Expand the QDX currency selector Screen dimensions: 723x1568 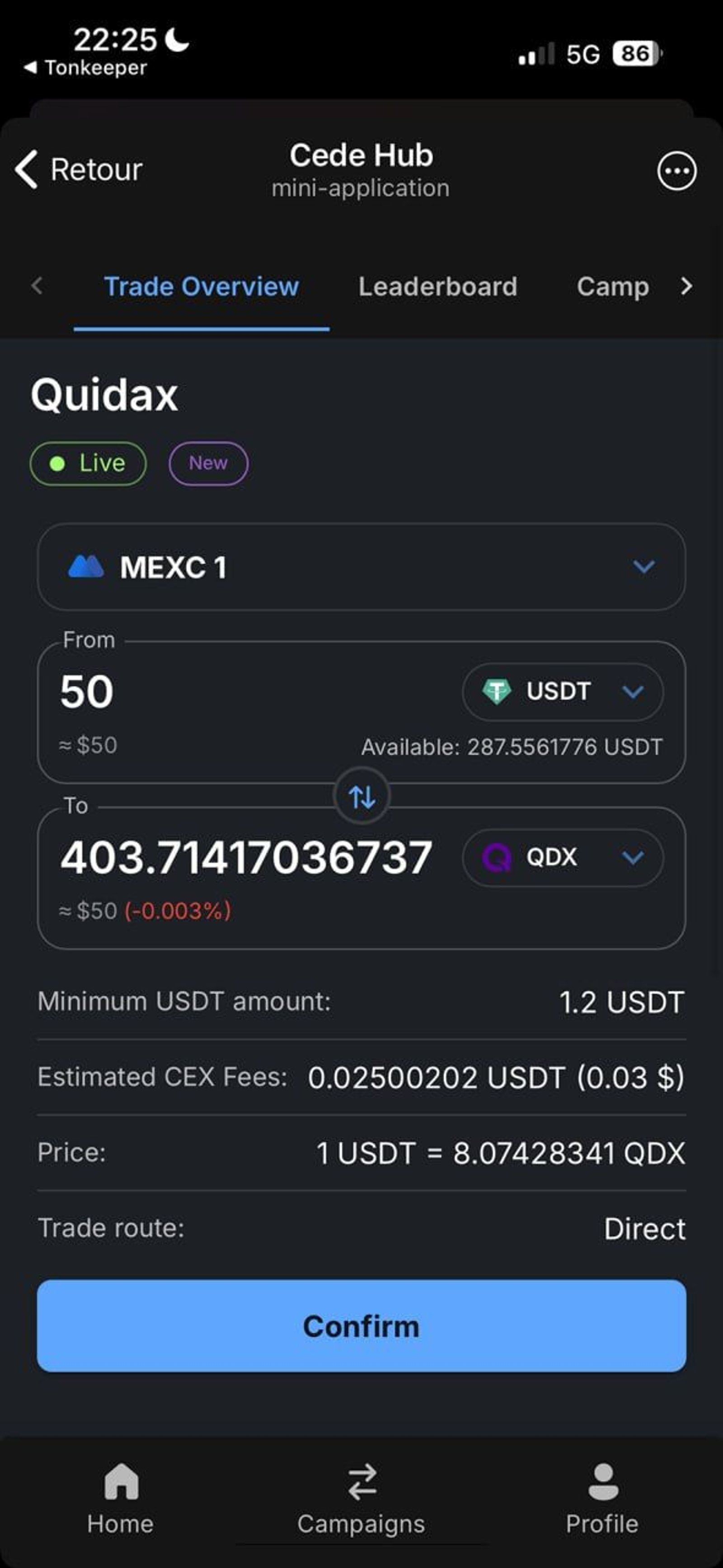point(634,858)
